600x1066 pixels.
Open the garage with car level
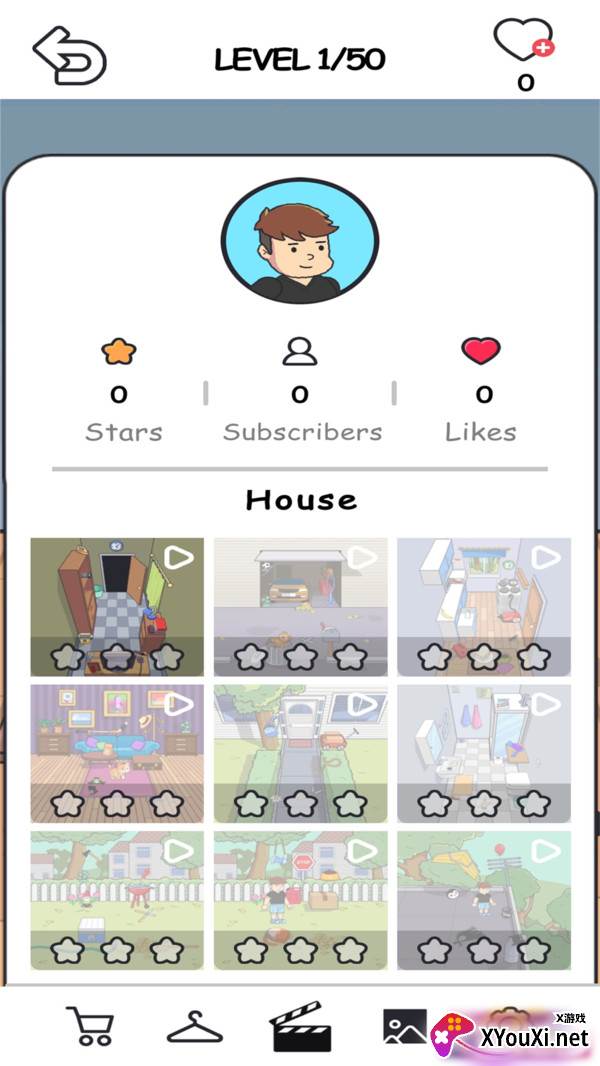[300, 606]
